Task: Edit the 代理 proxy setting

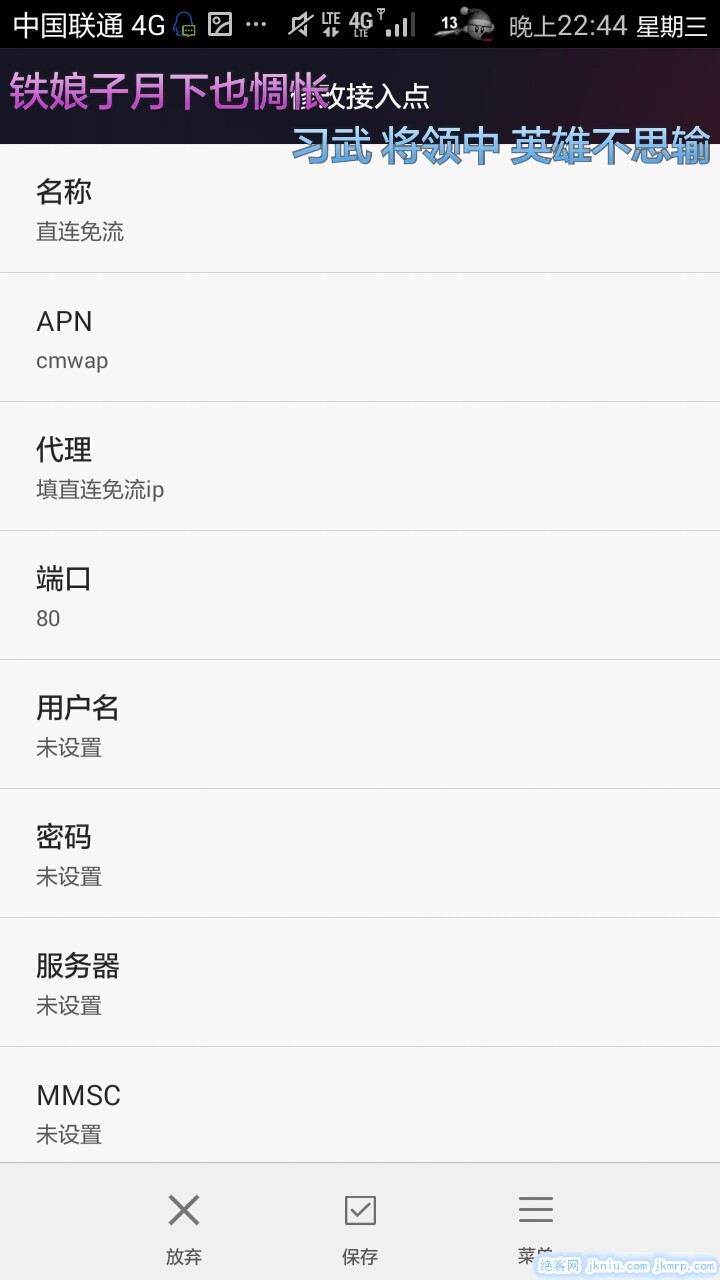Action: pyautogui.click(x=360, y=467)
